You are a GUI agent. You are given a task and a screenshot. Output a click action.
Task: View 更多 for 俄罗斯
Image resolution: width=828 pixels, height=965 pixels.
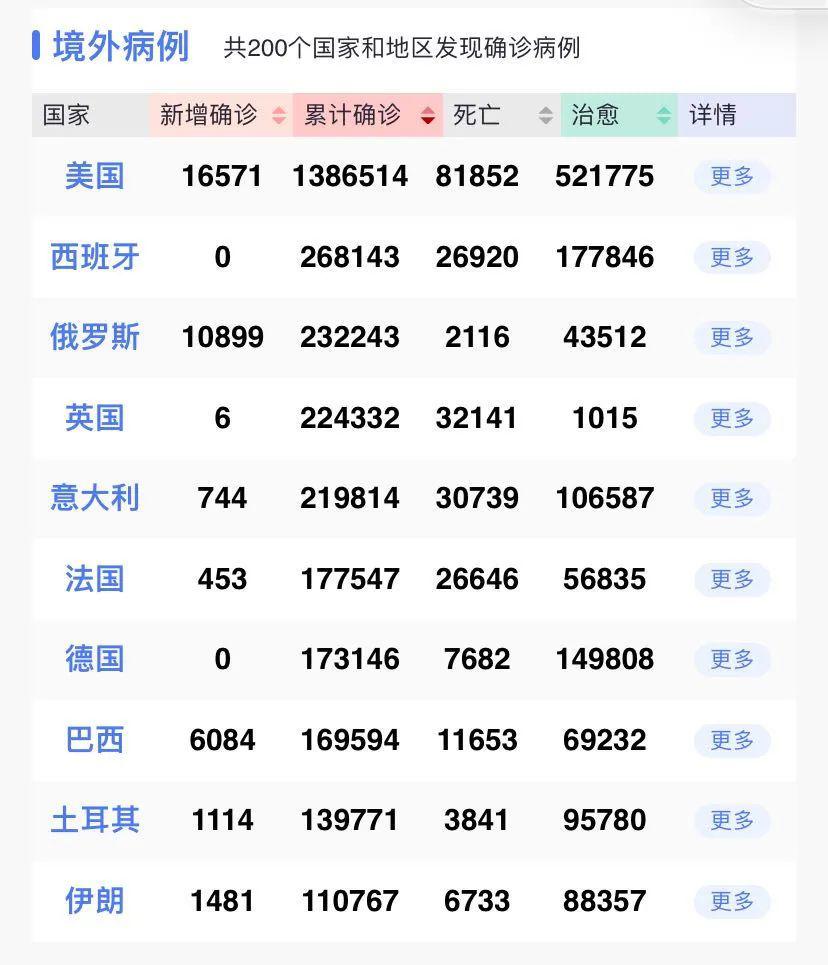tap(732, 338)
